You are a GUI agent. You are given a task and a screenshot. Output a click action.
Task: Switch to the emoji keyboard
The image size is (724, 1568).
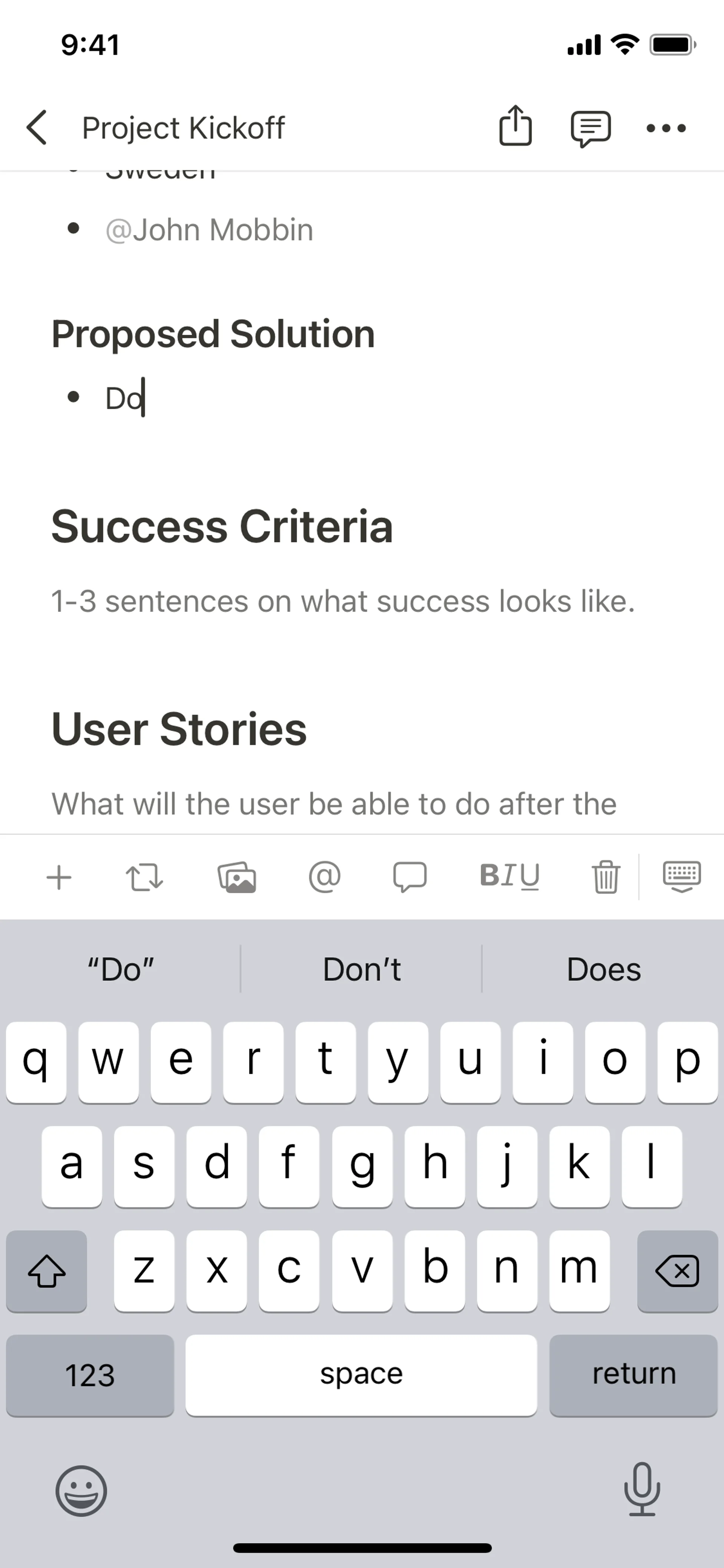(81, 1491)
